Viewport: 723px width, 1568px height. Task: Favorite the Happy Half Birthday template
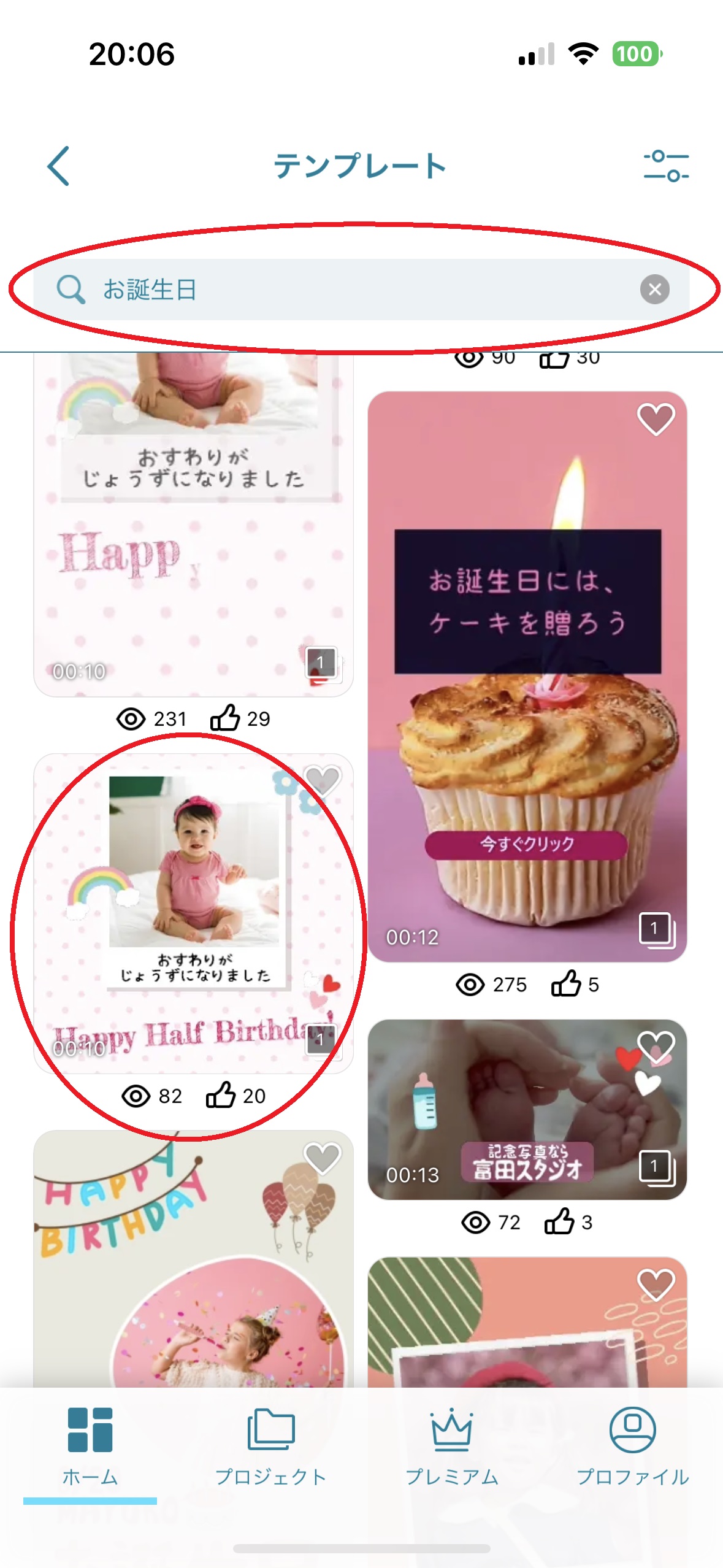tap(323, 780)
